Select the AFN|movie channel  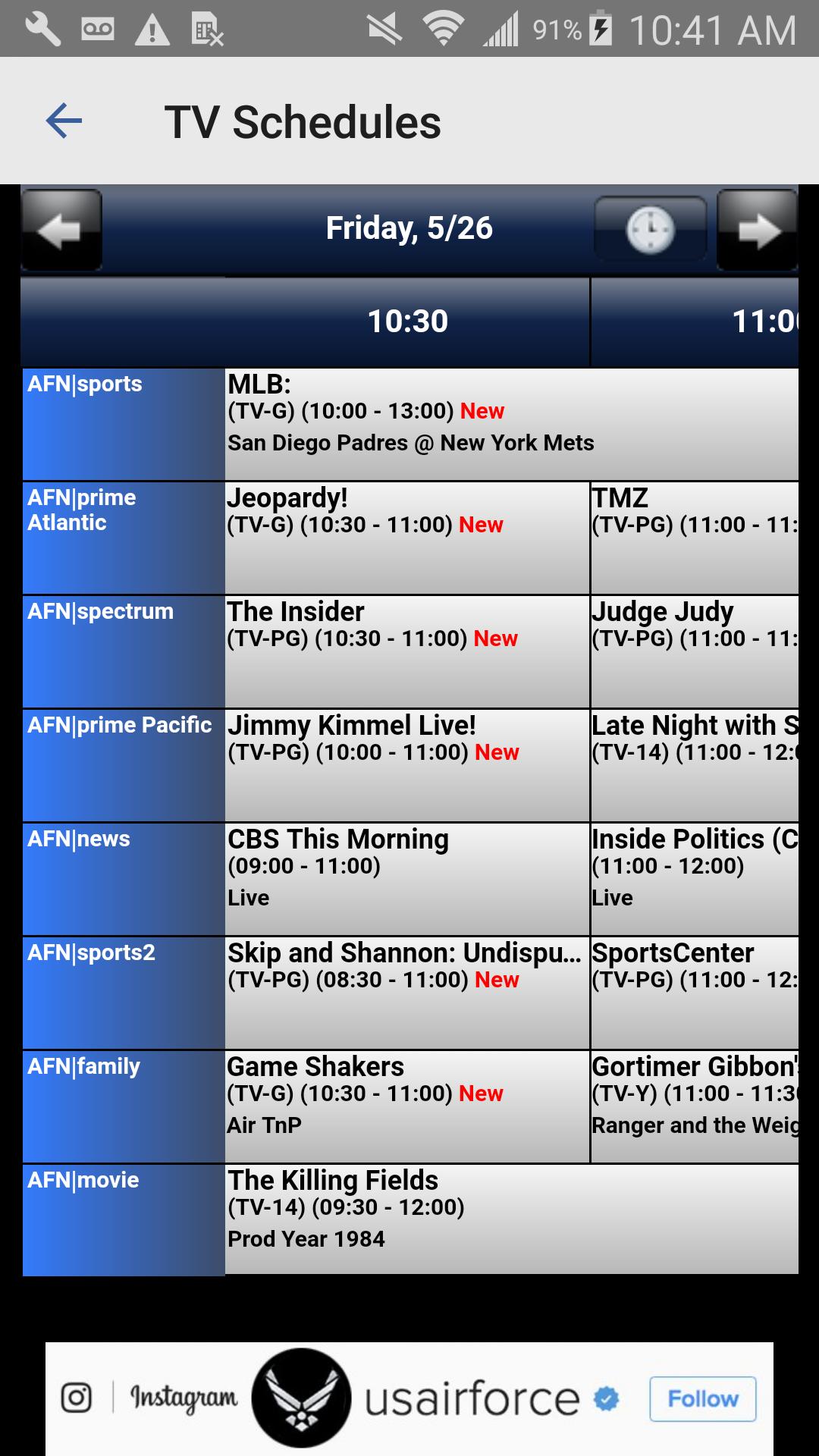click(x=124, y=1219)
